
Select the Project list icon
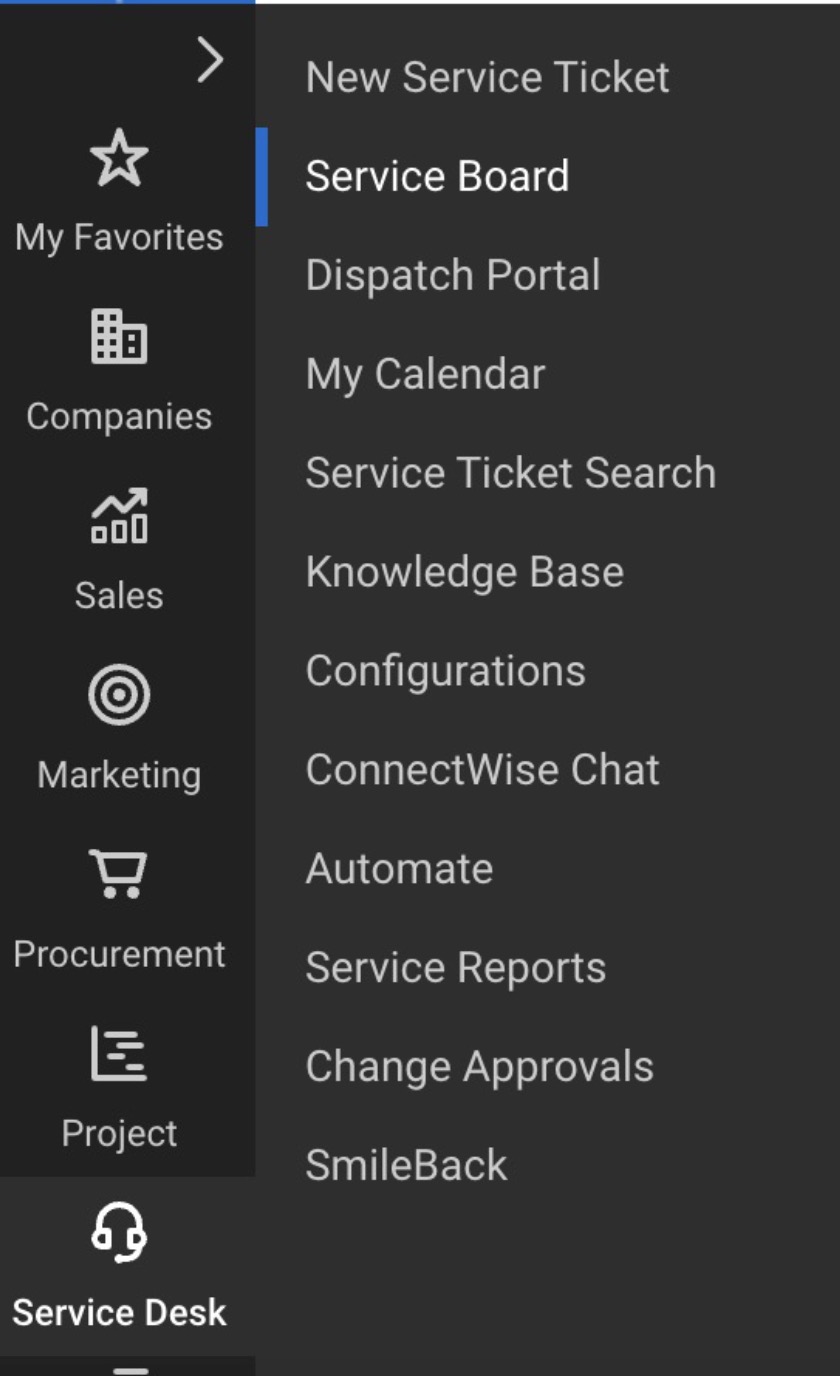(x=119, y=1054)
